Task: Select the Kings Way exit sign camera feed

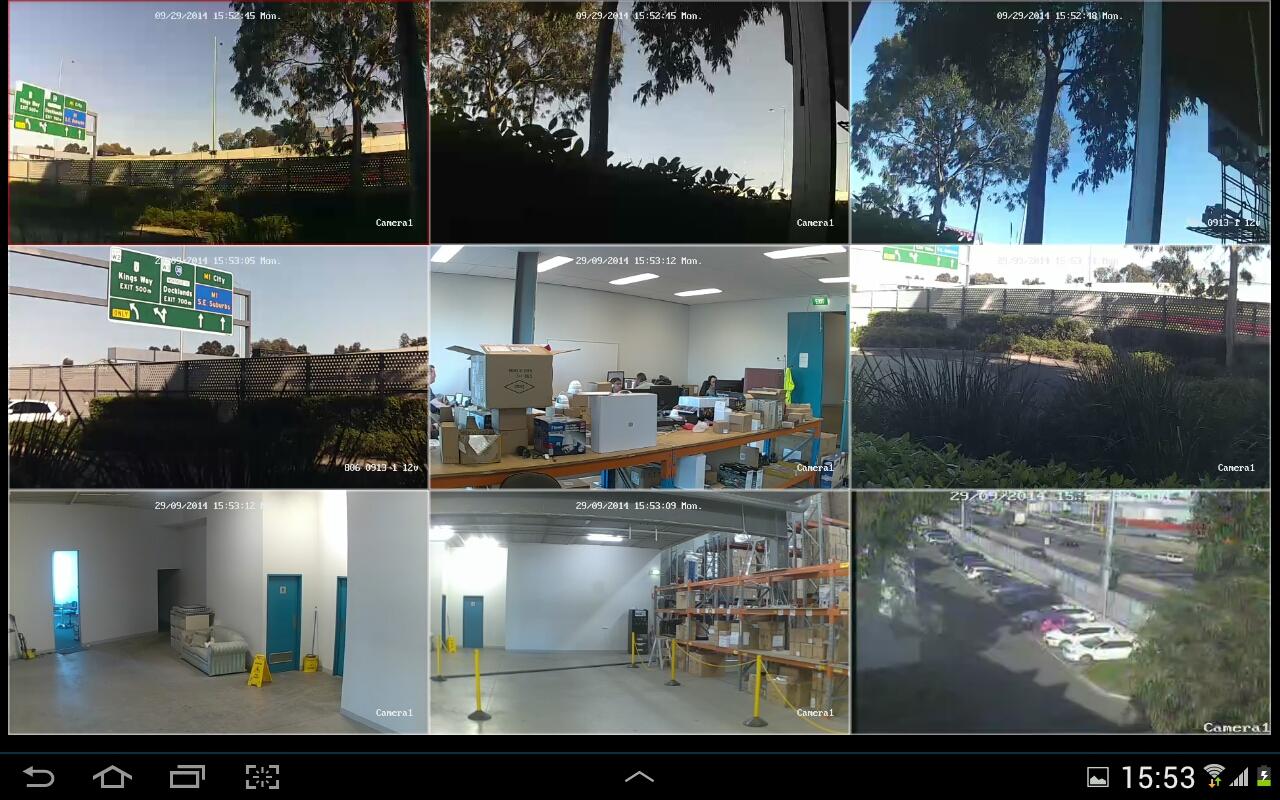Action: point(219,367)
